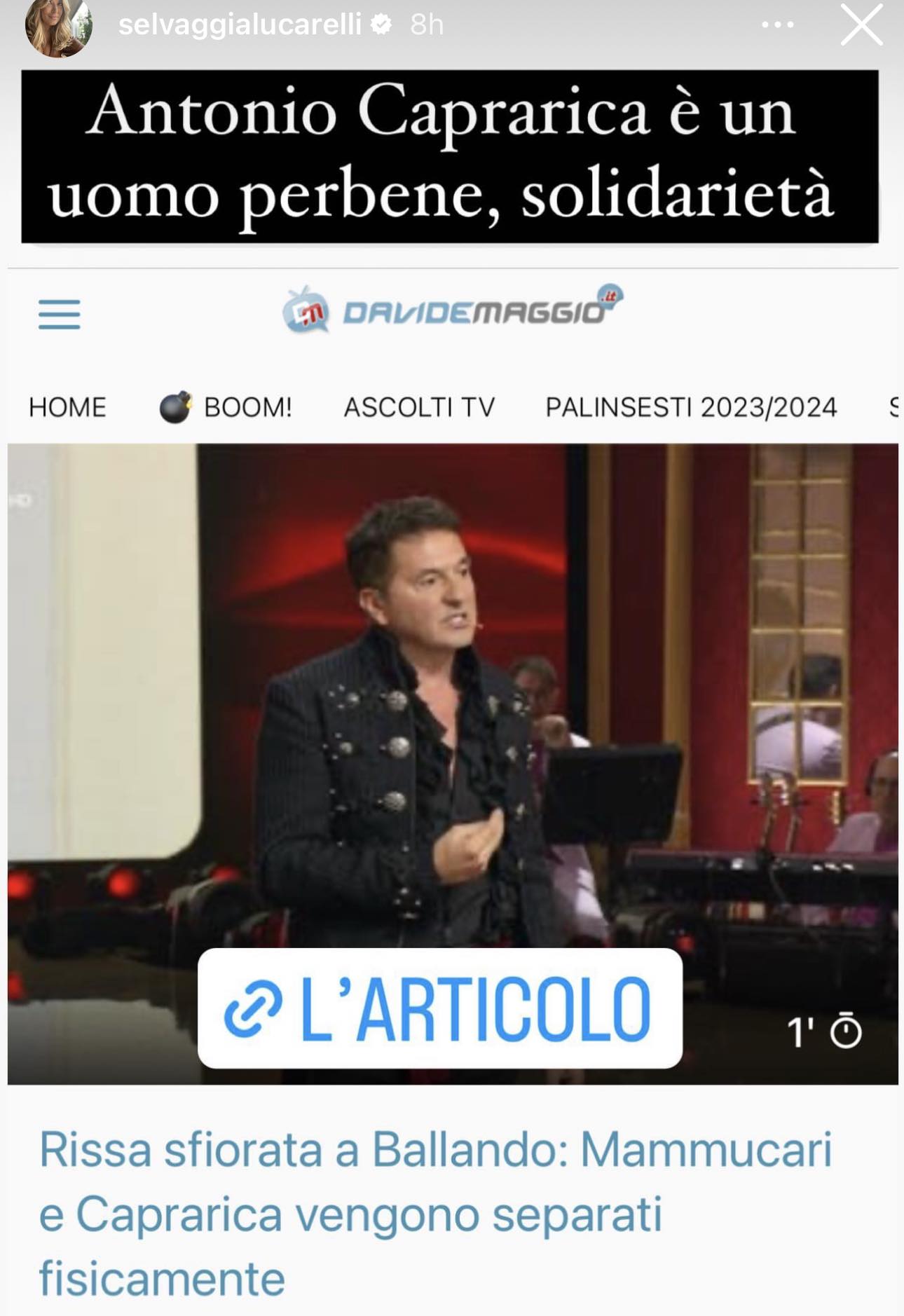Image resolution: width=904 pixels, height=1316 pixels.
Task: Tap the selvaggialucarelli username
Action: point(239,25)
